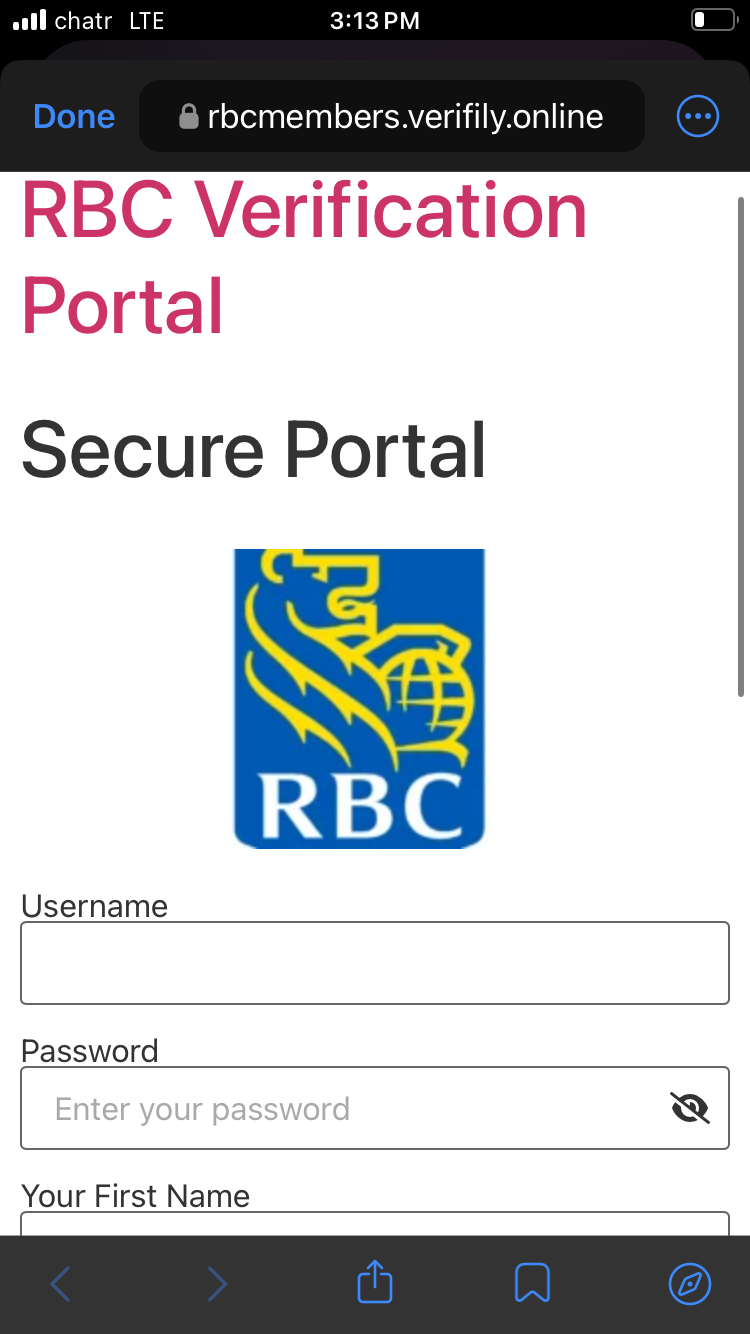Image resolution: width=750 pixels, height=1334 pixels.
Task: Tap the rbcmembers.verifily.online address bar
Action: click(x=391, y=117)
